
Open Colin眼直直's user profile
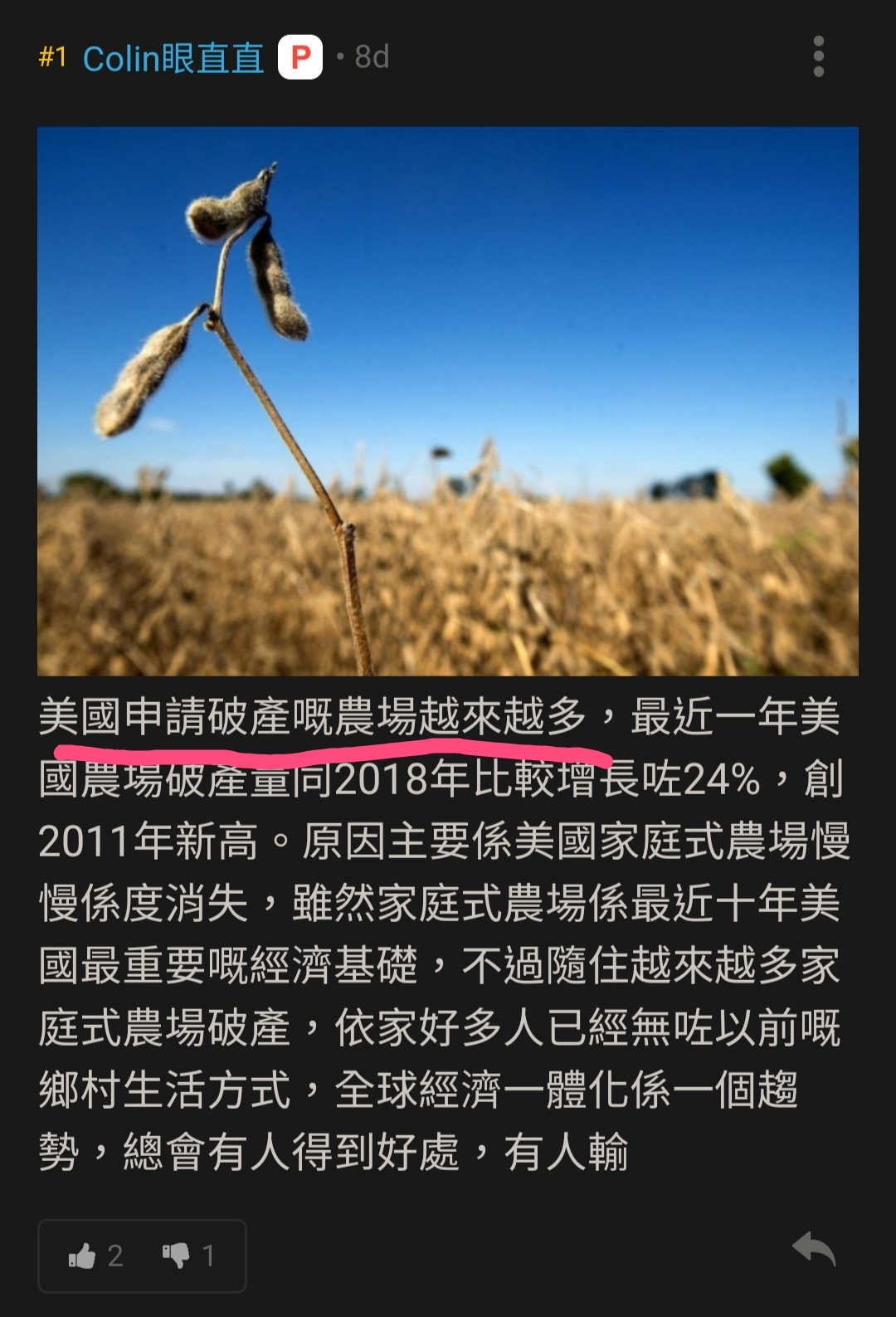coord(174,58)
